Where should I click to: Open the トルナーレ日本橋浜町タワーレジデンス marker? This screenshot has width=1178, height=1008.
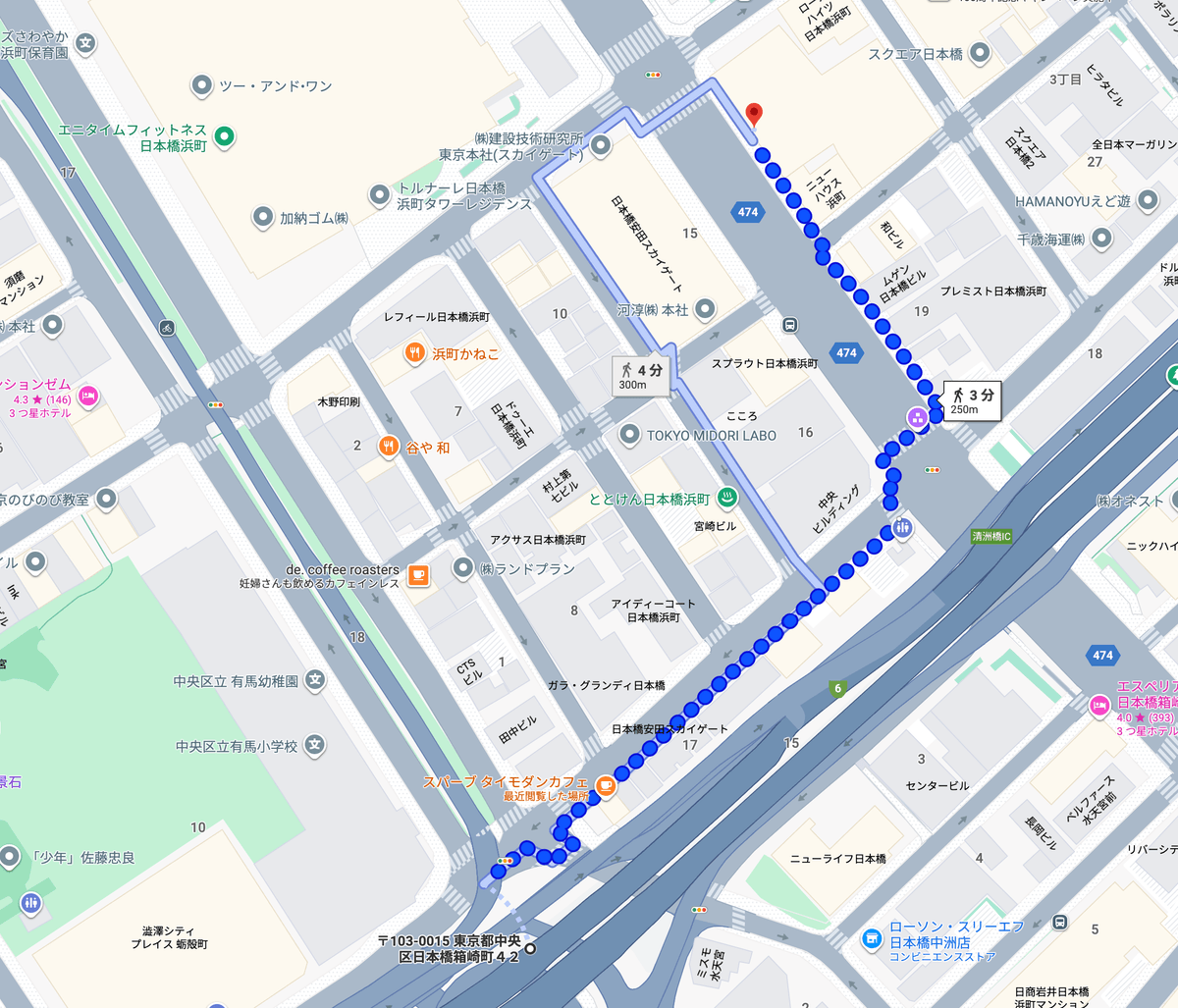pos(380,195)
